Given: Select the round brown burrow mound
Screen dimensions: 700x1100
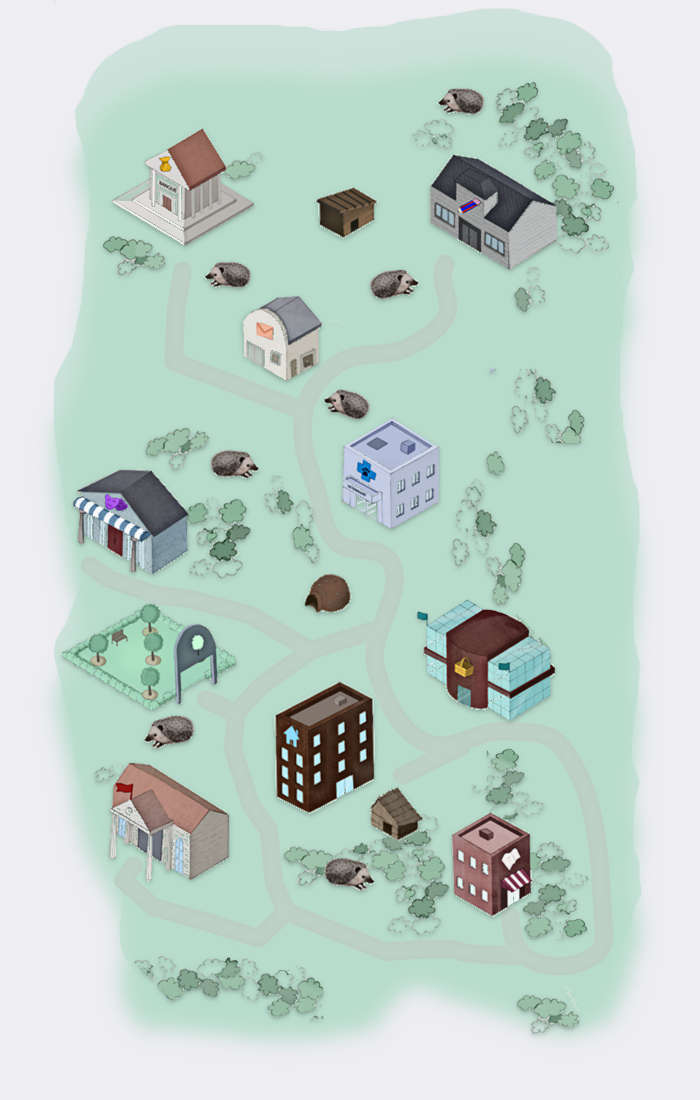Looking at the screenshot, I should click(x=328, y=594).
